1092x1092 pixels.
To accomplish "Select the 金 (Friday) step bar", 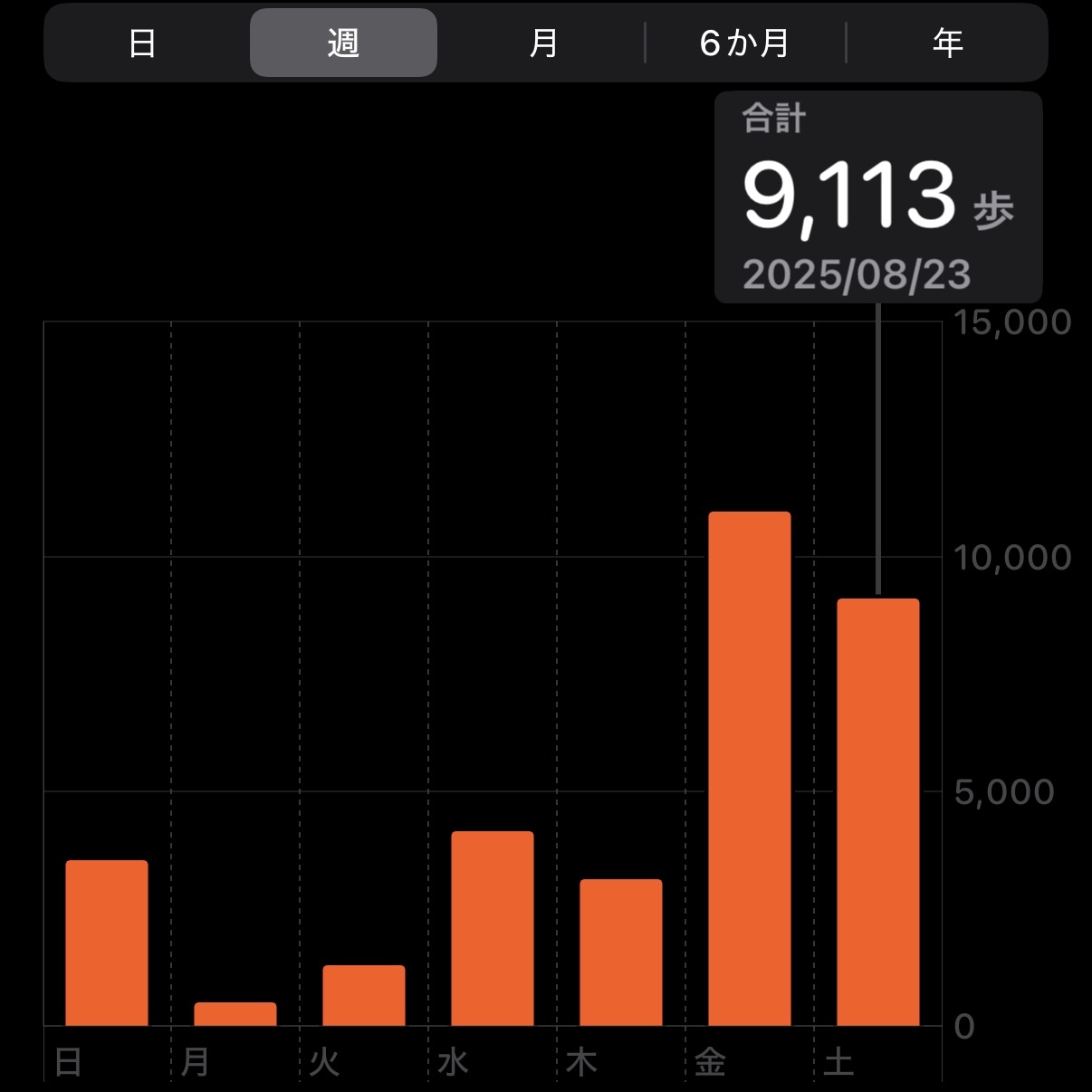I will click(749, 768).
